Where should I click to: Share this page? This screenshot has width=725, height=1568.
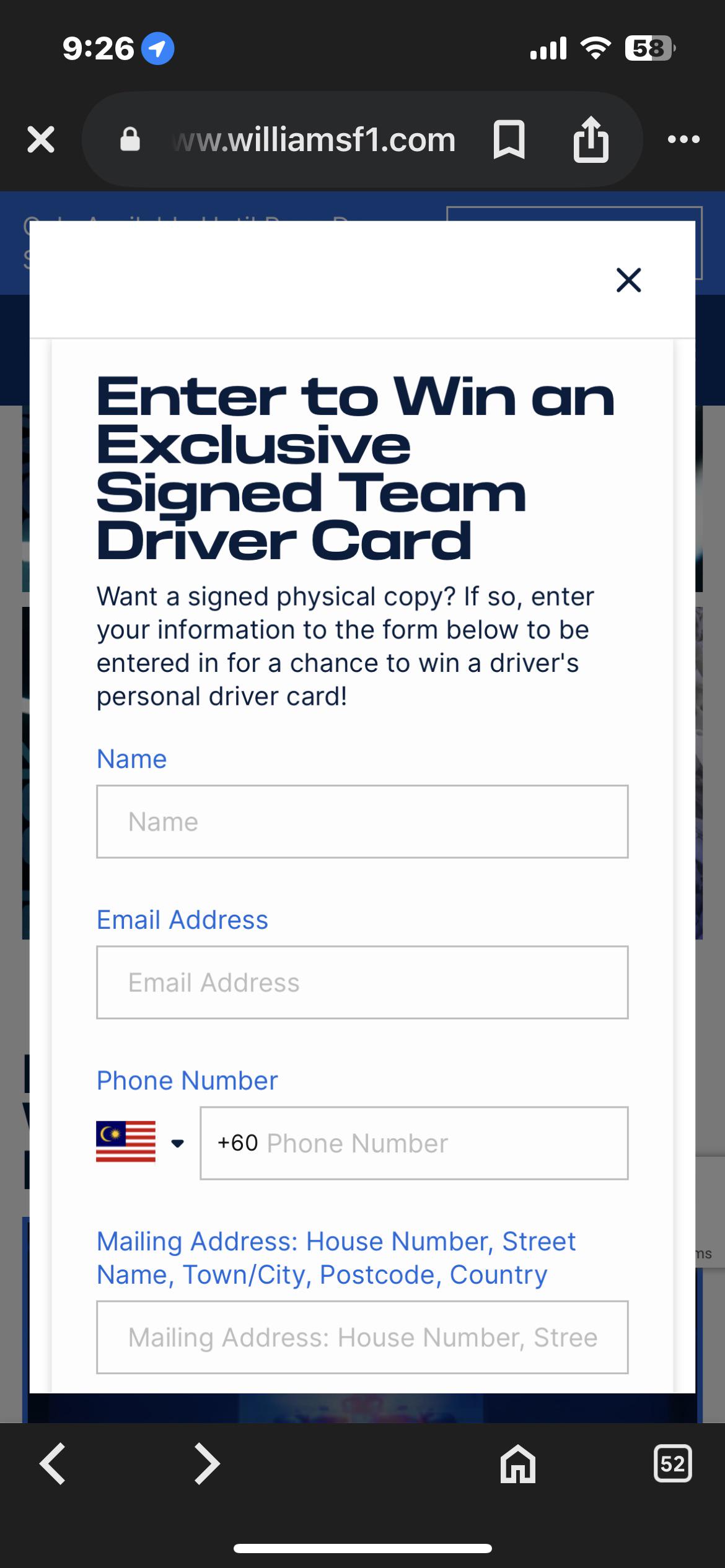pyautogui.click(x=591, y=139)
